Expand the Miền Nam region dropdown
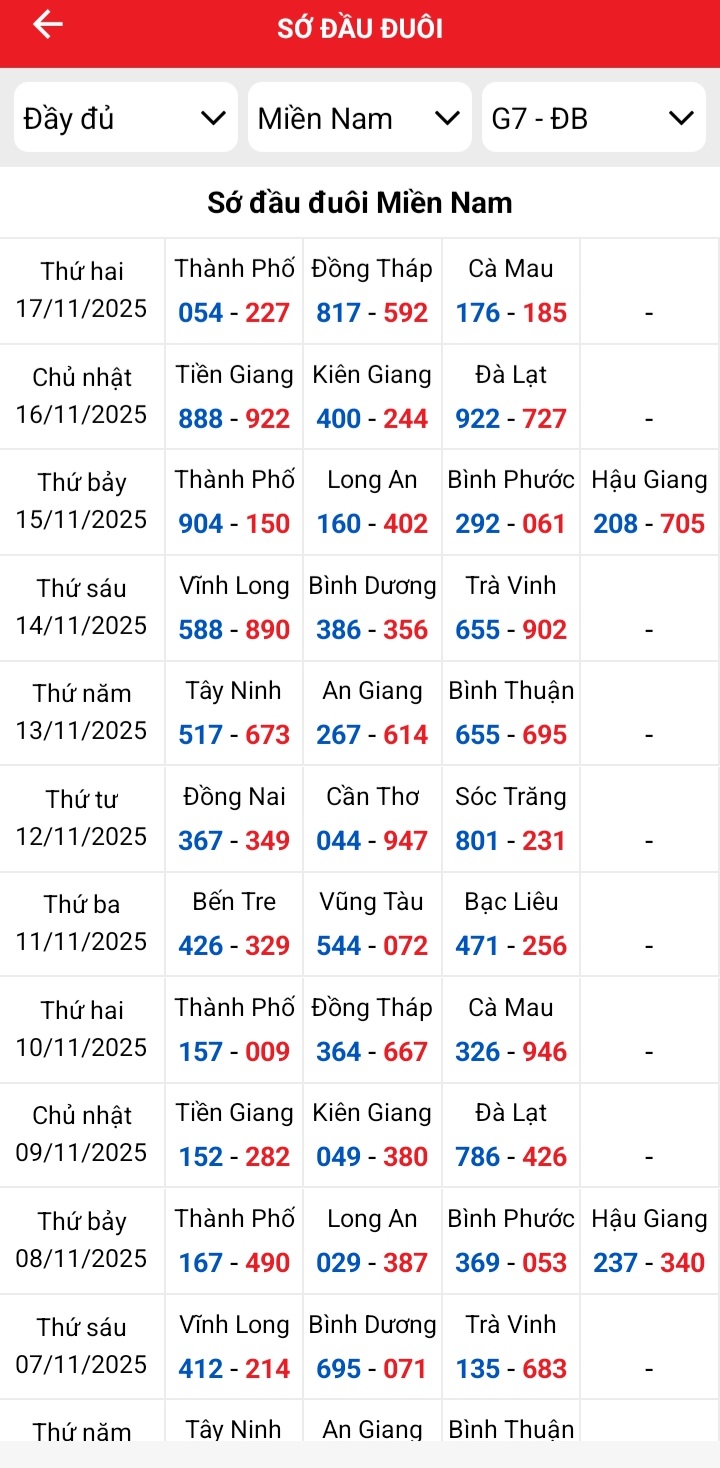Screen dimensions: 720x1468 coord(360,118)
